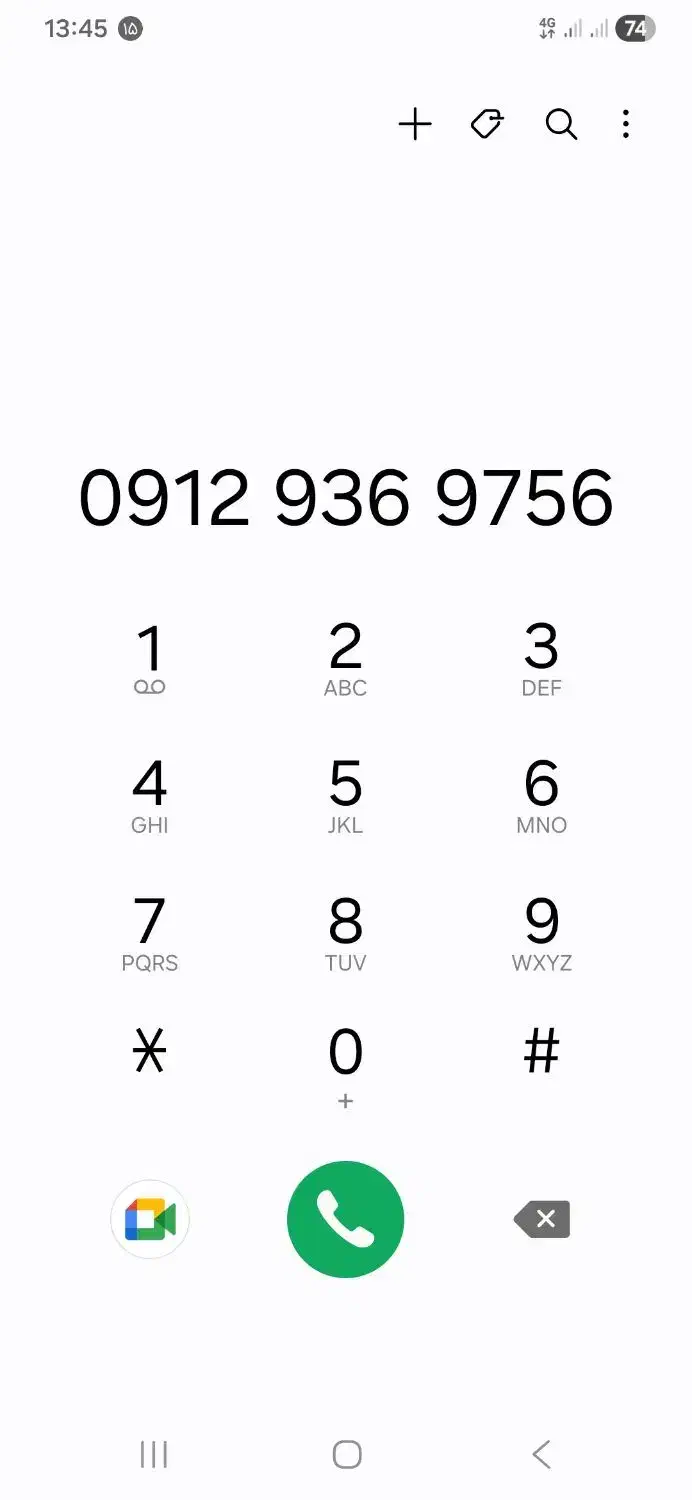Tap the hash key
The height and width of the screenshot is (1500, 692).
[x=541, y=1054]
